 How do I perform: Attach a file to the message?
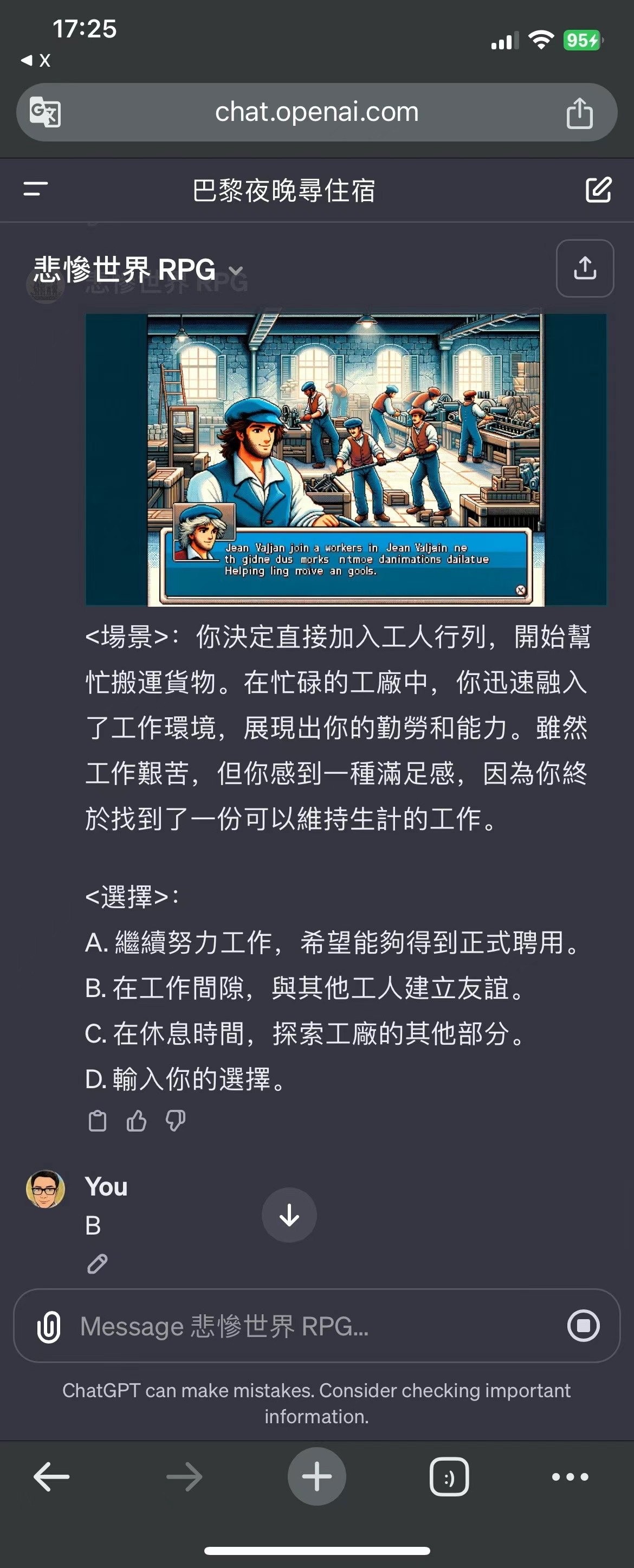(49, 1326)
